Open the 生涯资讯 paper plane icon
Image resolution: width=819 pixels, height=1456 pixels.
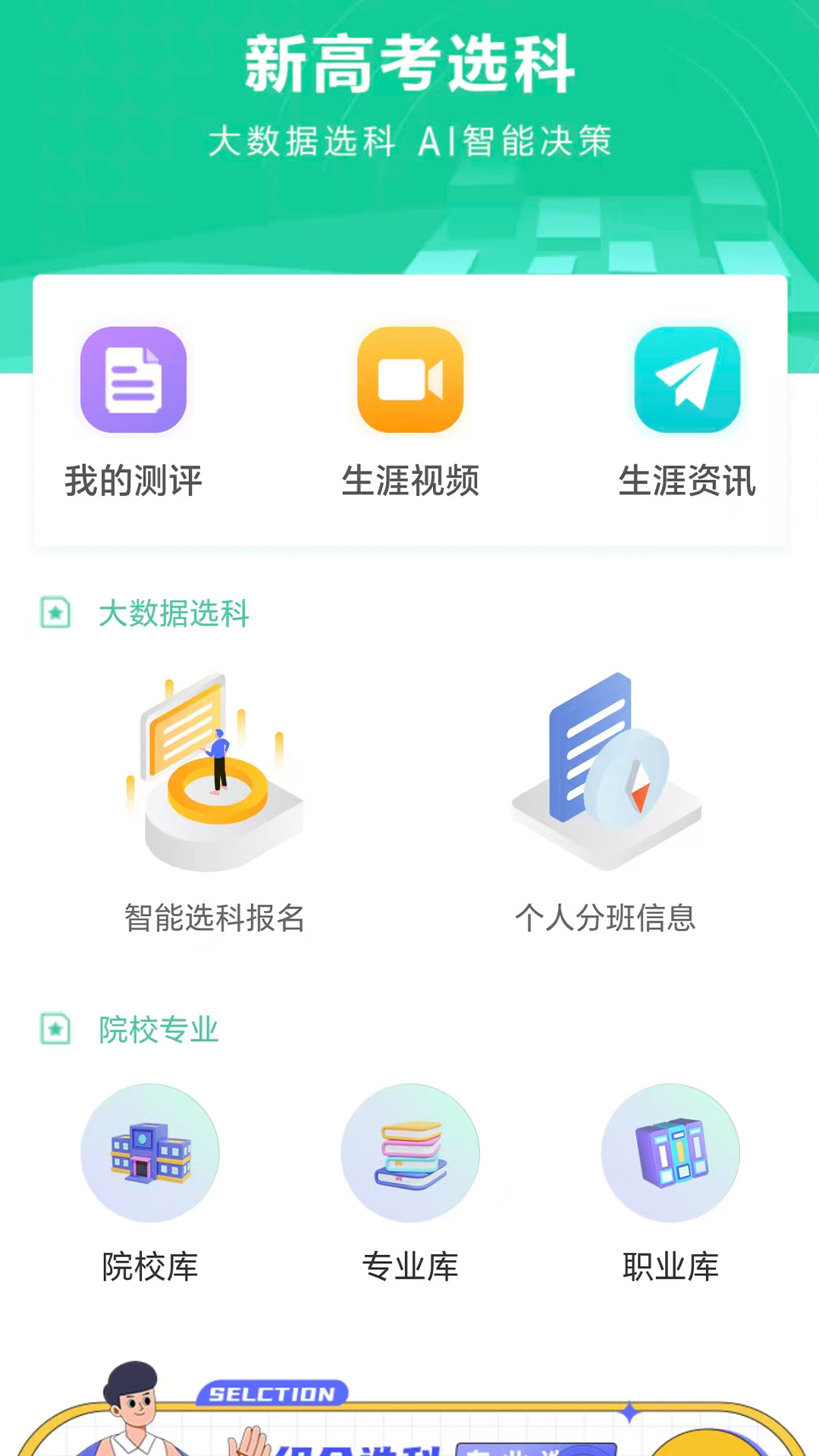685,381
